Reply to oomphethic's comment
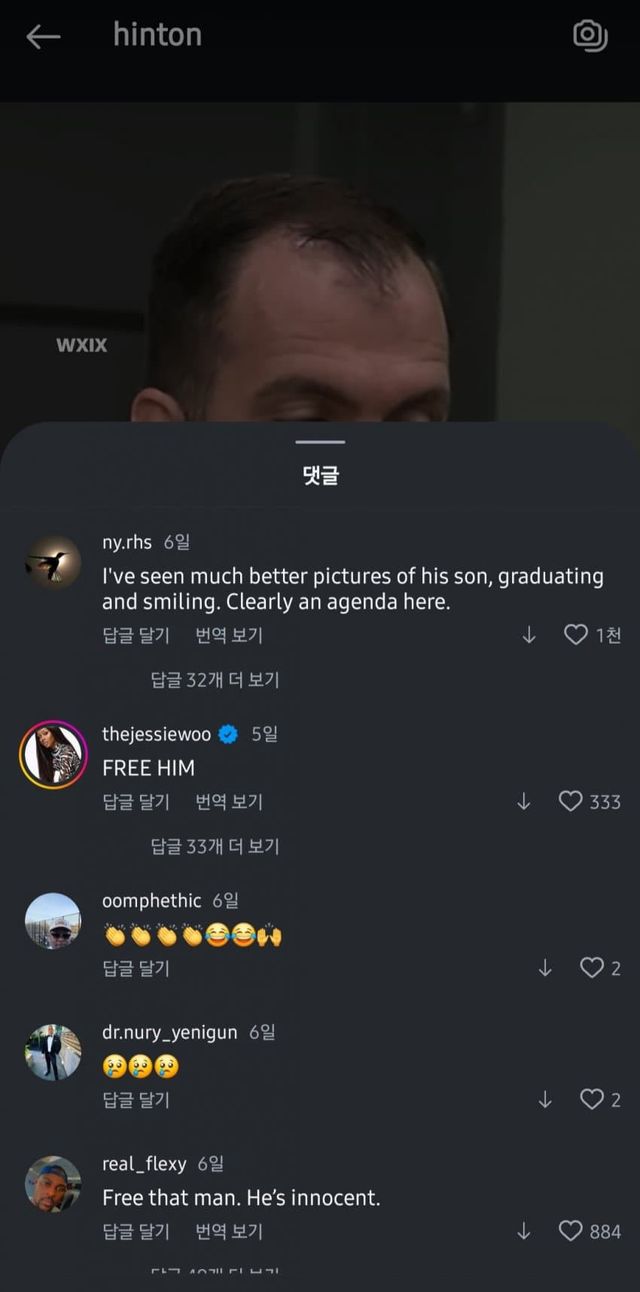640x1292 pixels. tap(136, 967)
